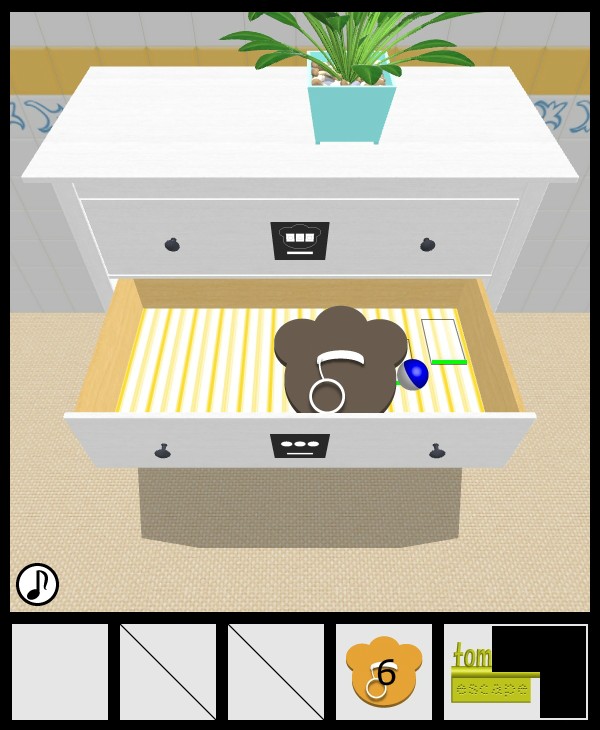600x730 pixels.
Task: Toggle the music note sound button
Action: tap(37, 584)
